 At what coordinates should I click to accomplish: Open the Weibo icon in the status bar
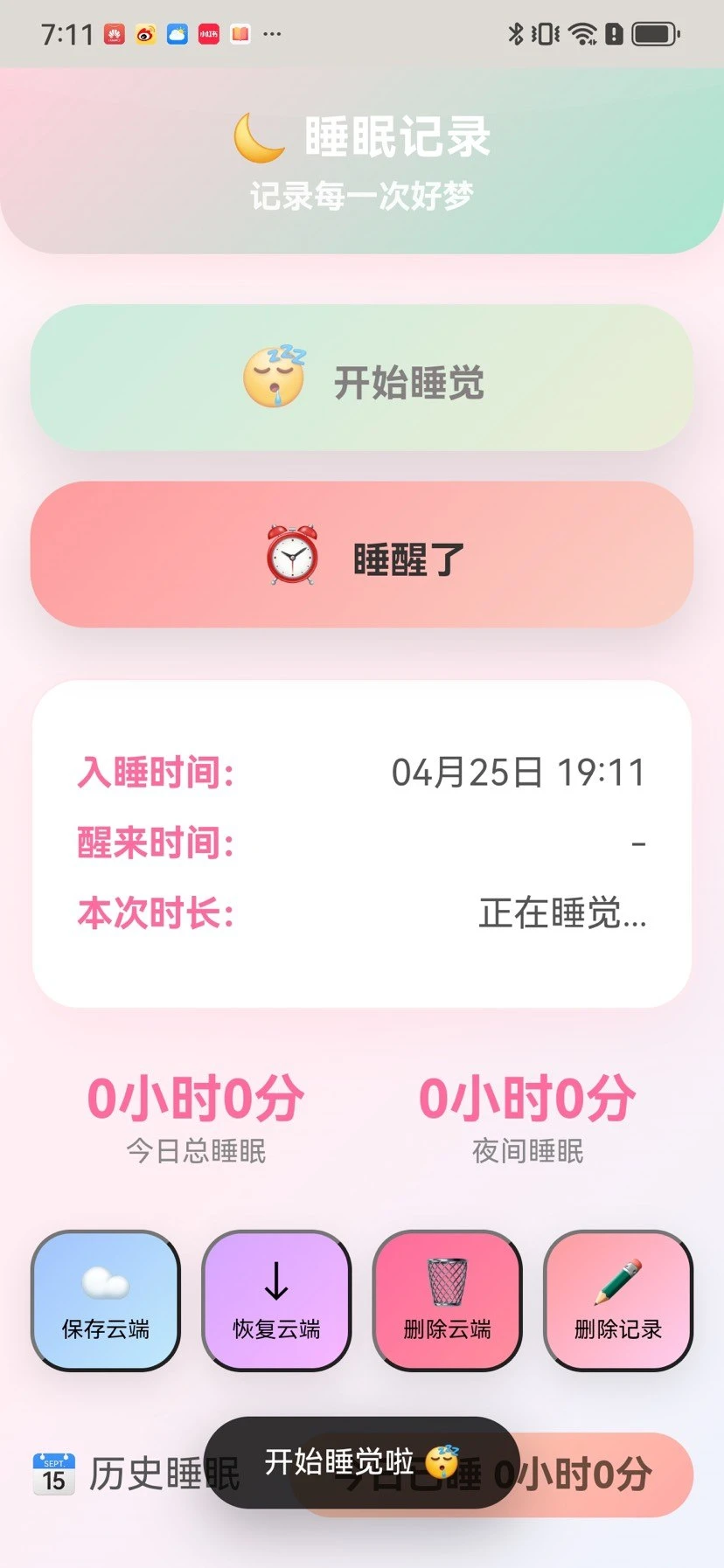point(145,33)
